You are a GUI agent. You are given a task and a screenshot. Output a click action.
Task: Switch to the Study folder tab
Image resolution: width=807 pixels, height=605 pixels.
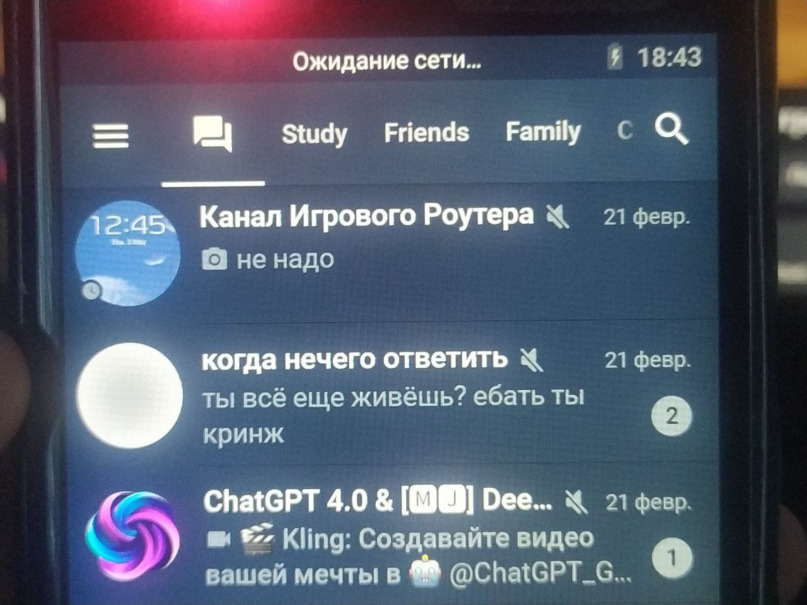pyautogui.click(x=314, y=134)
